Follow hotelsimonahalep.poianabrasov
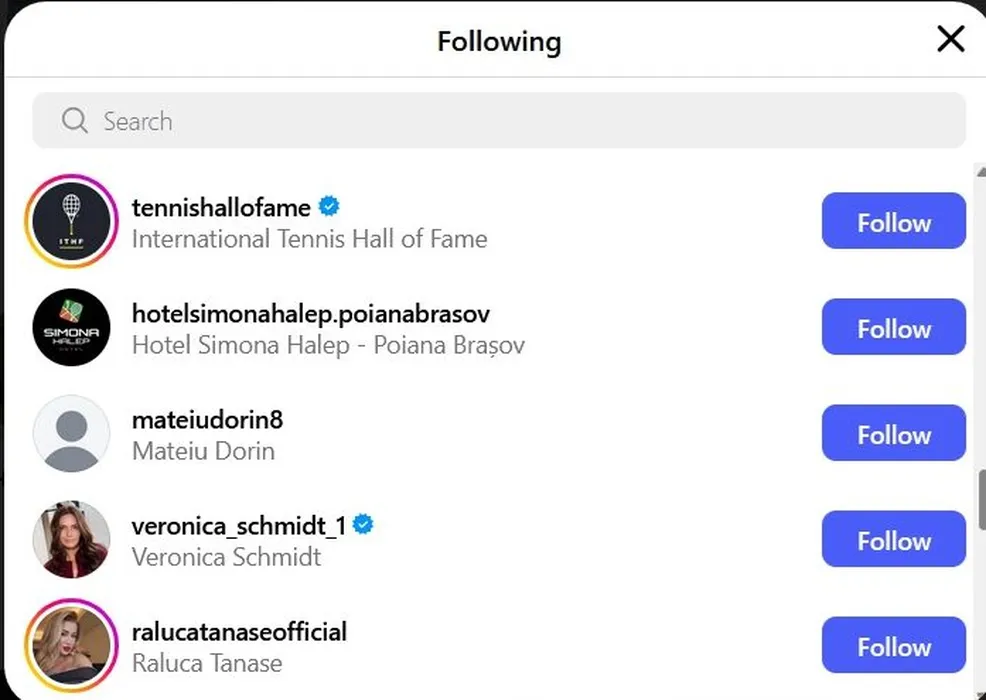986x700 pixels. 893,328
